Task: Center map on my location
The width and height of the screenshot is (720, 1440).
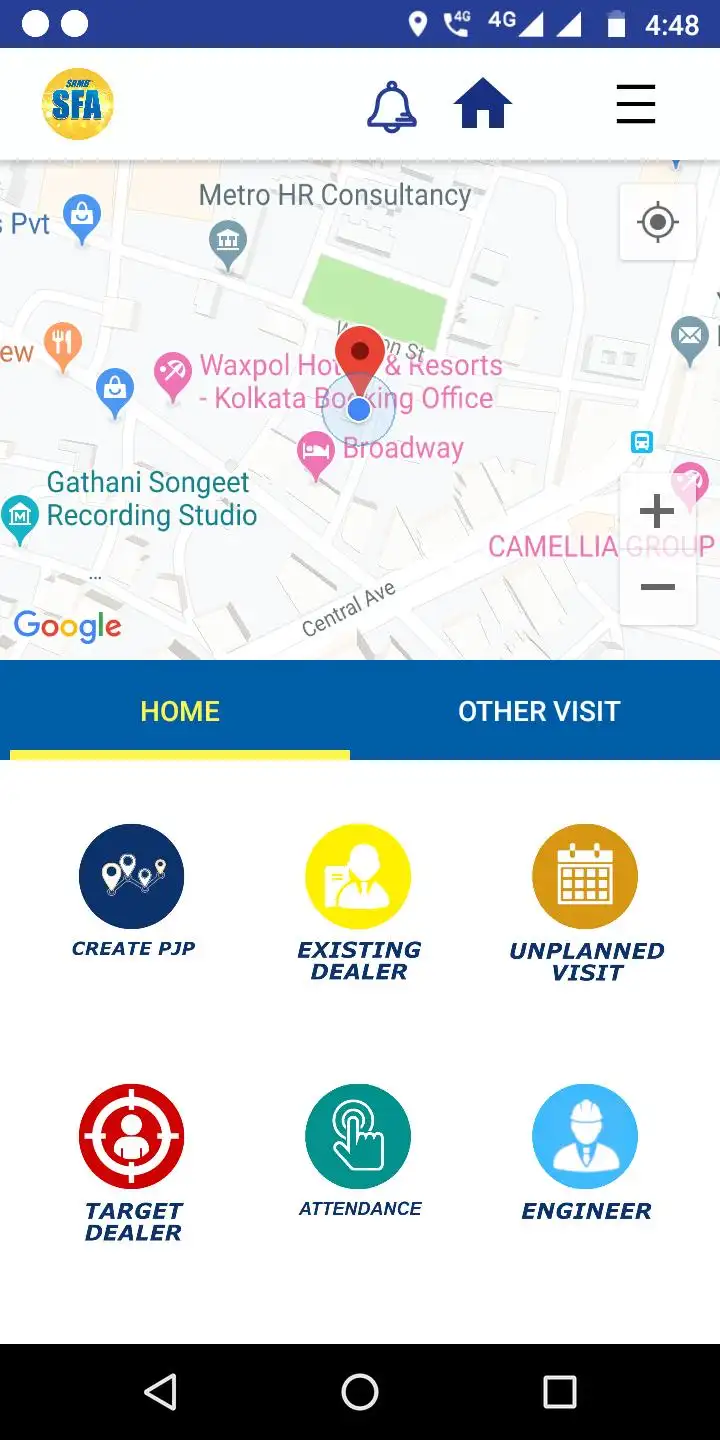Action: [x=658, y=222]
